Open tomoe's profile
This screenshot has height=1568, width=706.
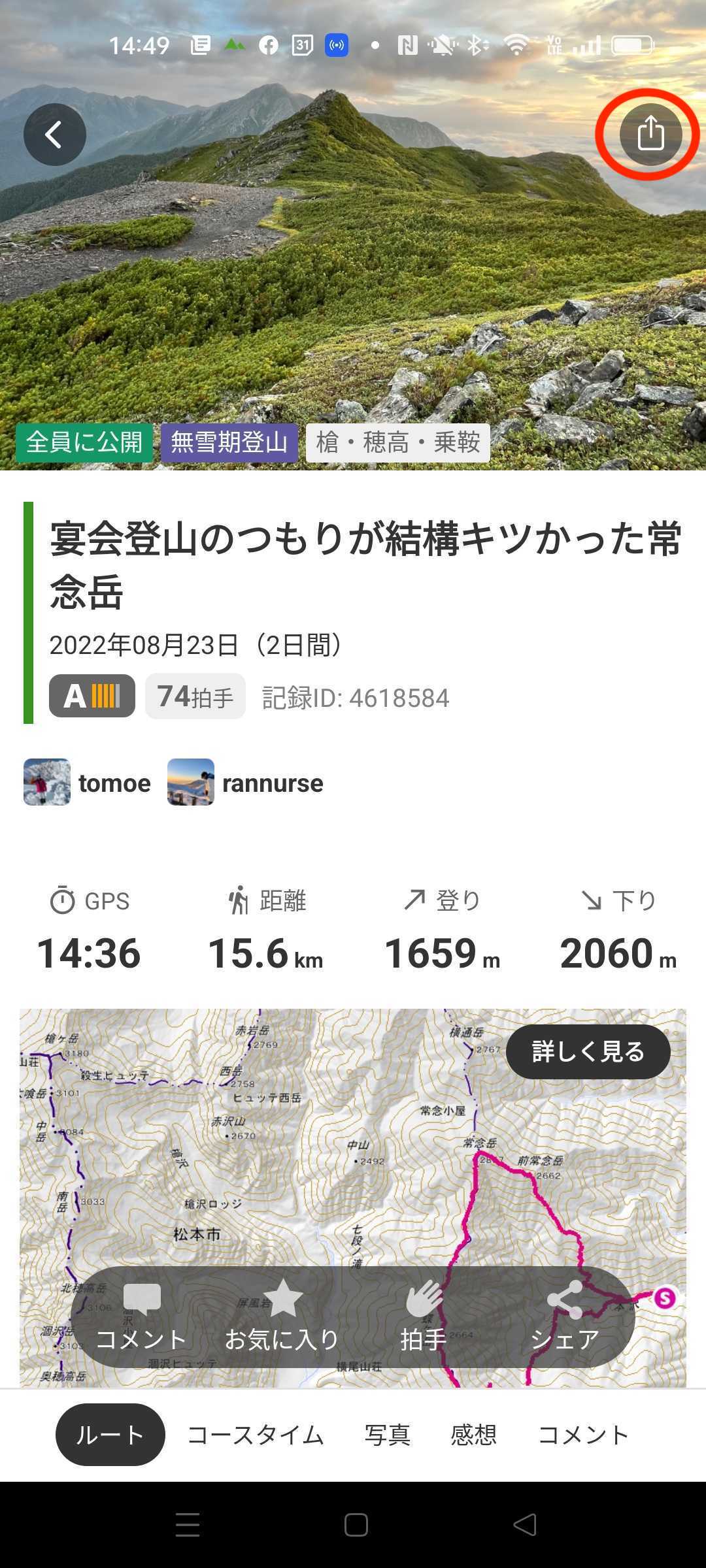pyautogui.click(x=88, y=782)
